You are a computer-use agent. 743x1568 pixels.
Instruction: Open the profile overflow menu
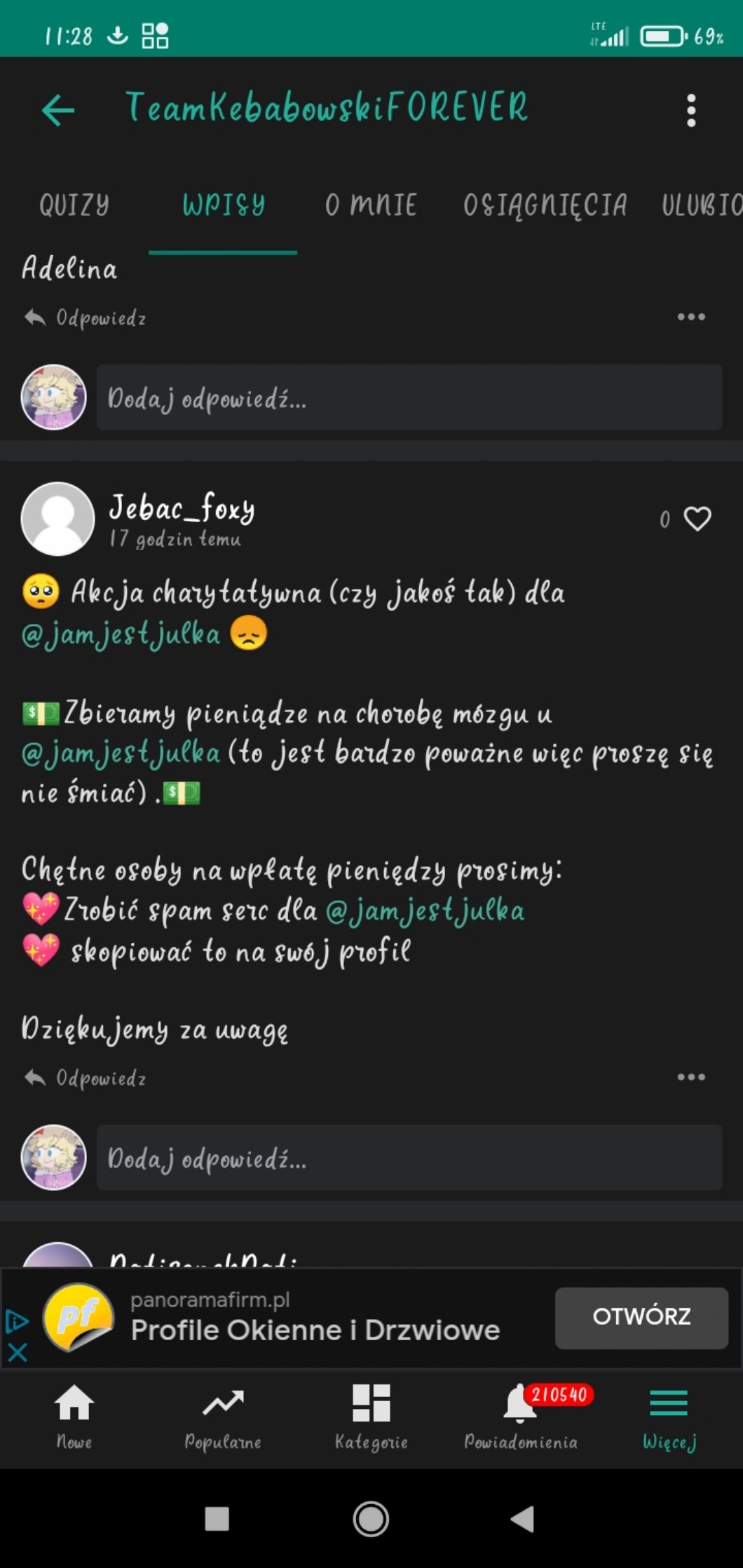tap(691, 111)
